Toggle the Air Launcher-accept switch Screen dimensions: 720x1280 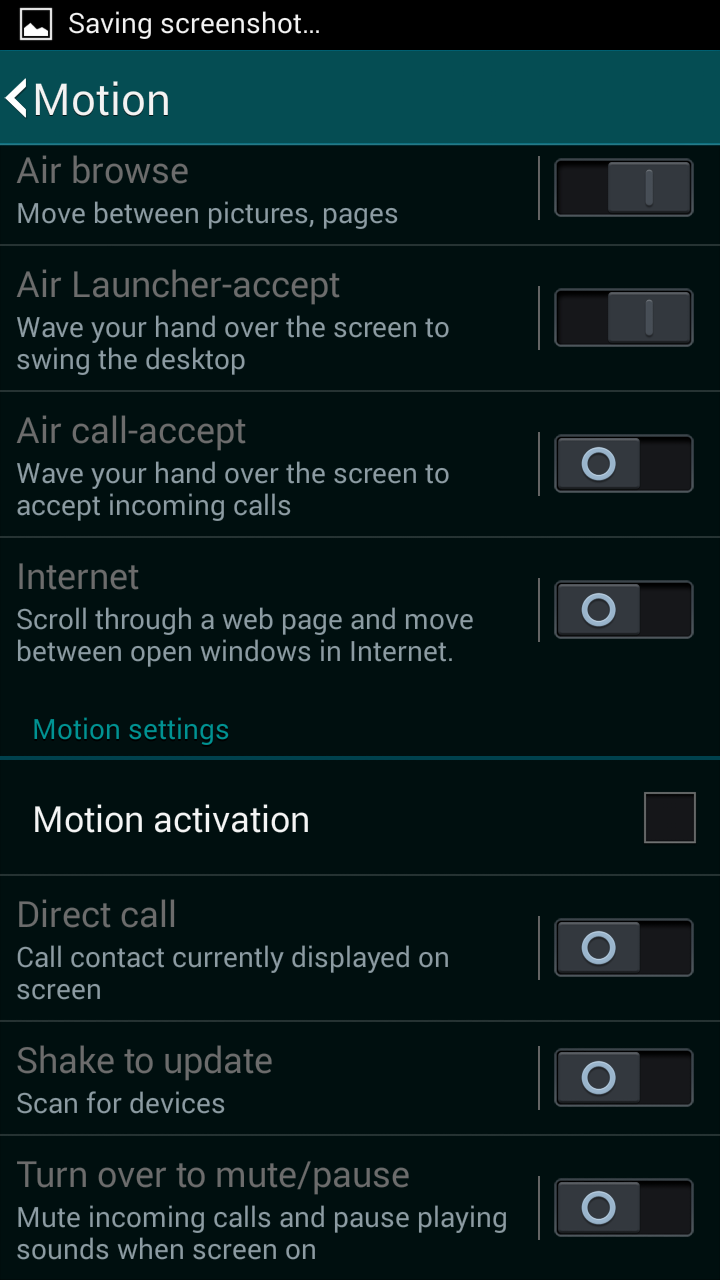[x=624, y=318]
